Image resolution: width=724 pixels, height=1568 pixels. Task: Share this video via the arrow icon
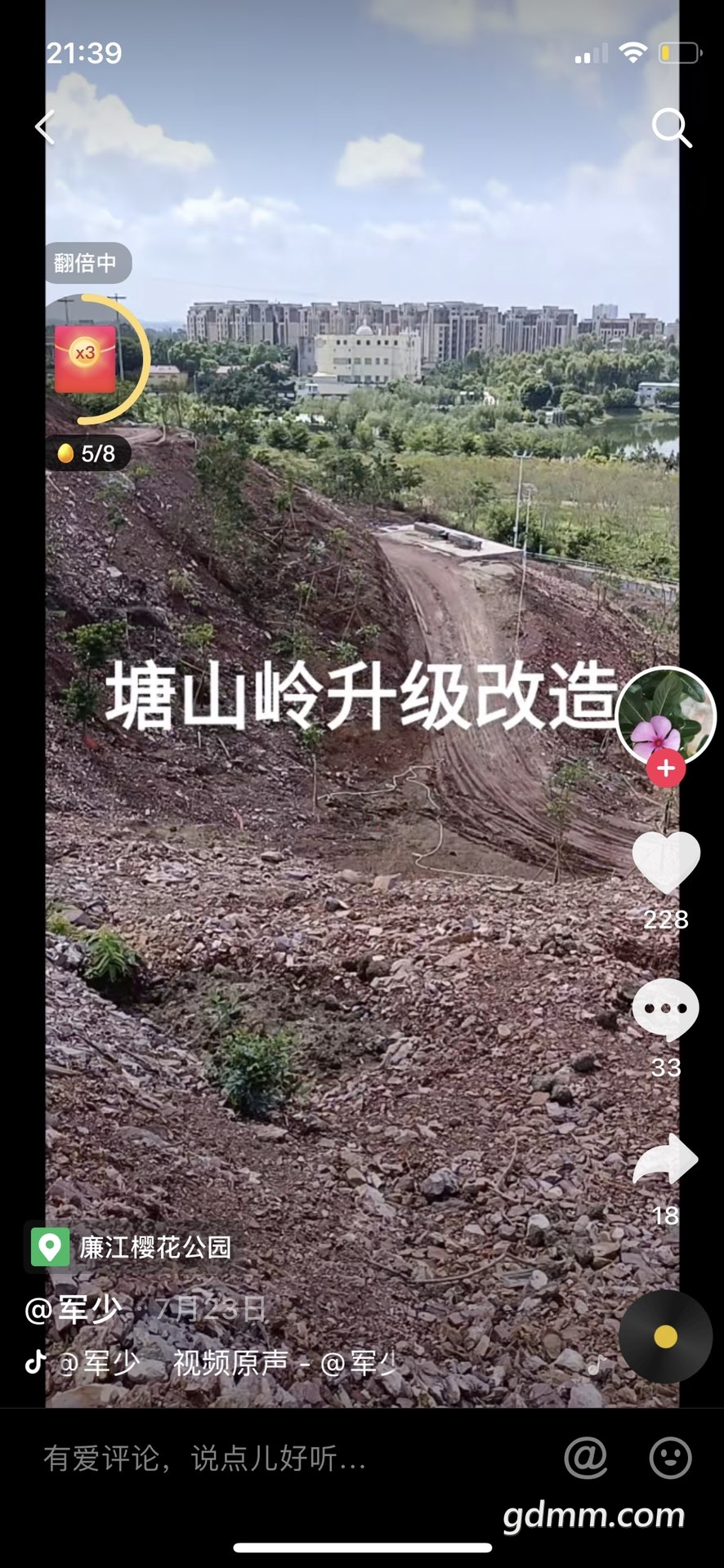point(666,1160)
